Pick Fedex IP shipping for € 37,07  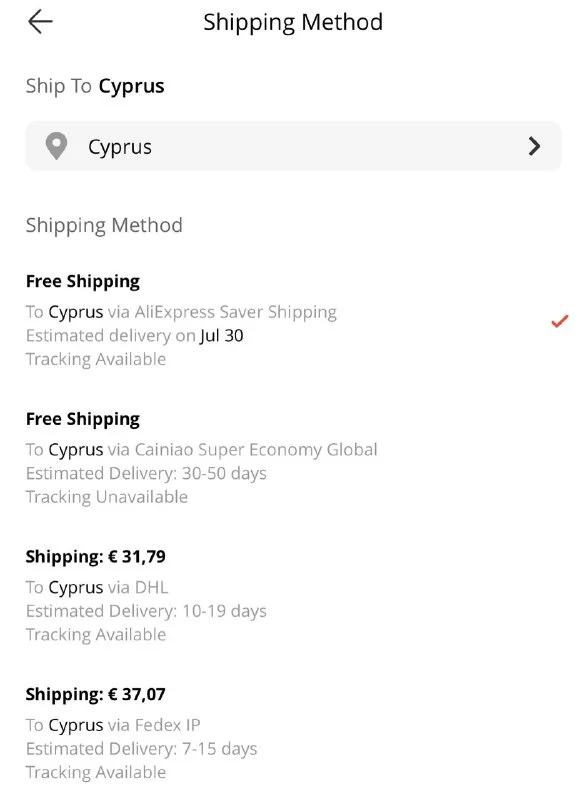(293, 733)
